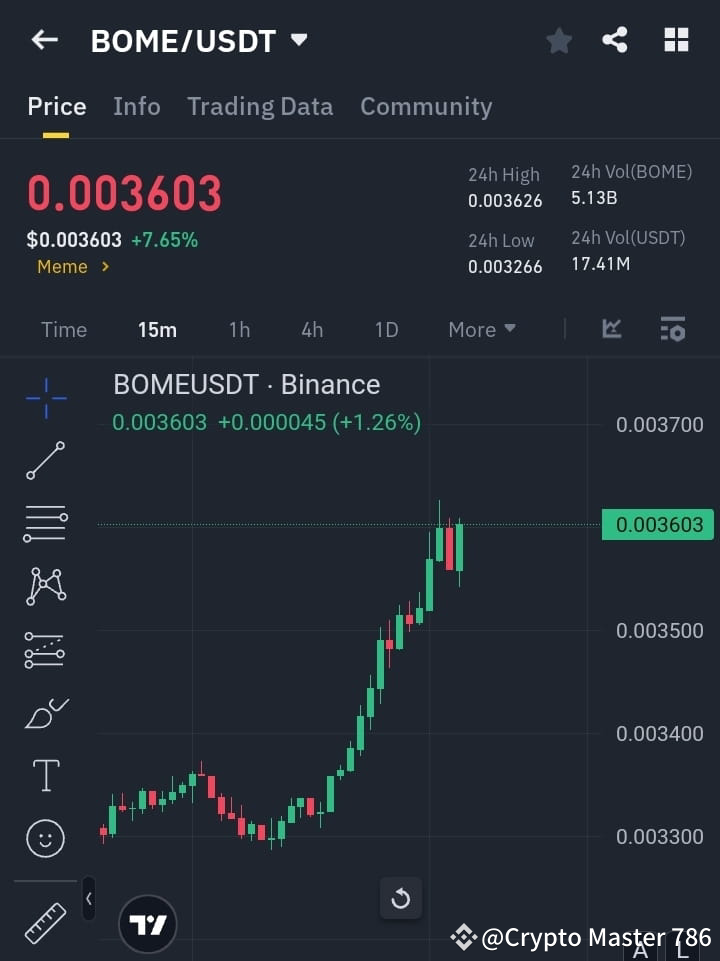The height and width of the screenshot is (961, 720).
Task: Open the horizontal lines drawing tool
Action: point(45,524)
